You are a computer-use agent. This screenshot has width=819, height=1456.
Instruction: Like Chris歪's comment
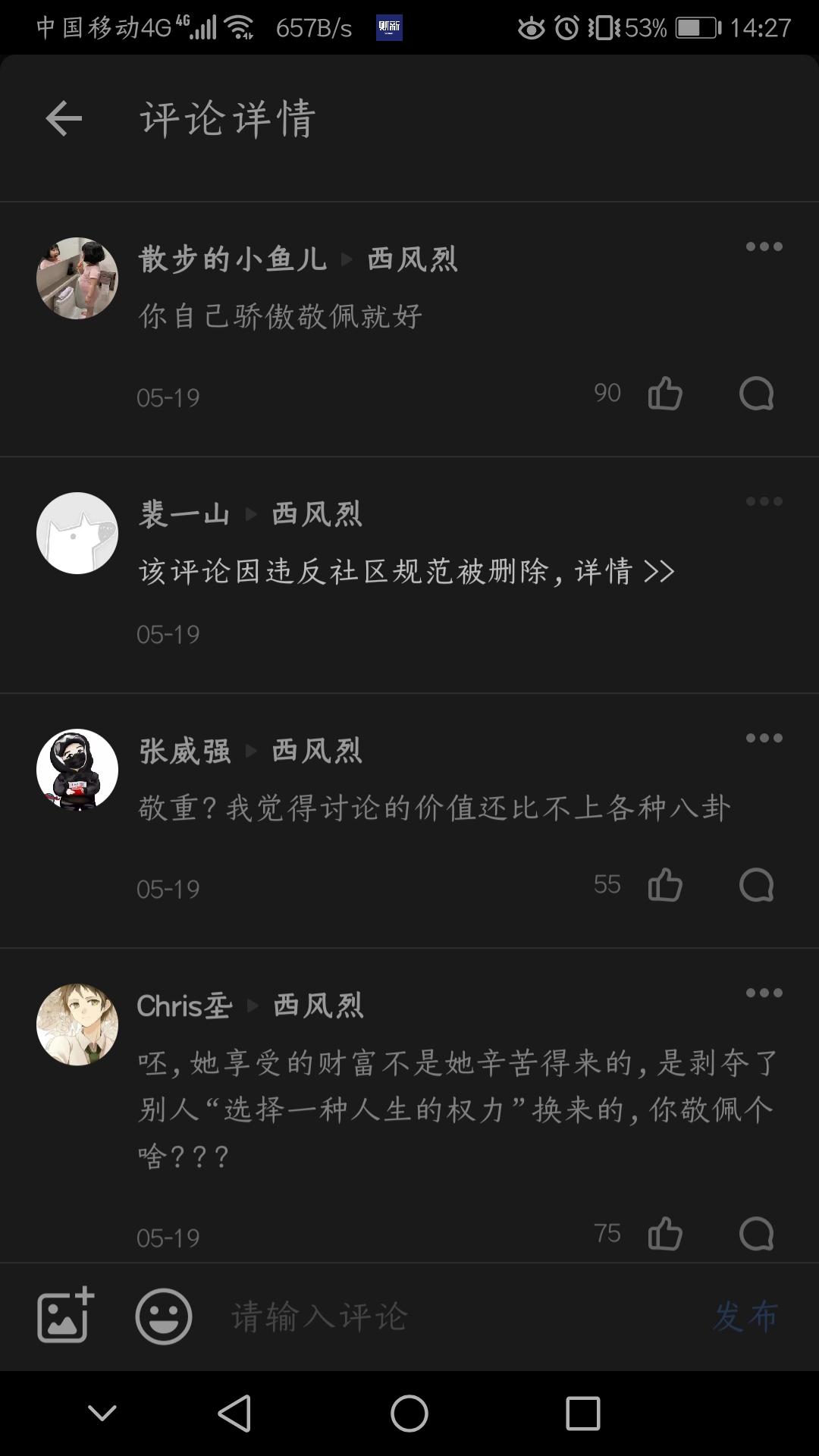pos(665,1234)
